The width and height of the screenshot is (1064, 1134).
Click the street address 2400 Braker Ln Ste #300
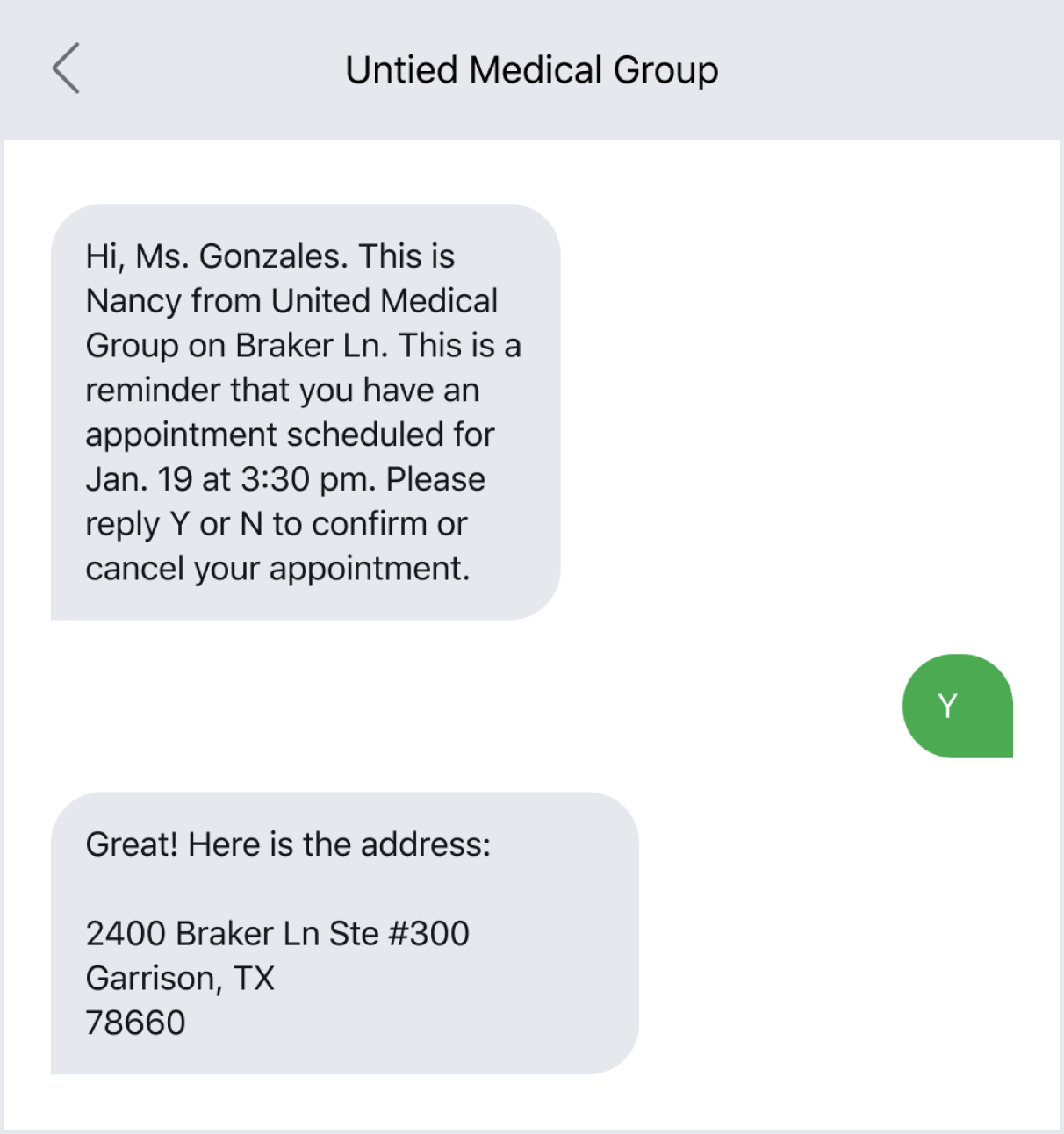277,933
